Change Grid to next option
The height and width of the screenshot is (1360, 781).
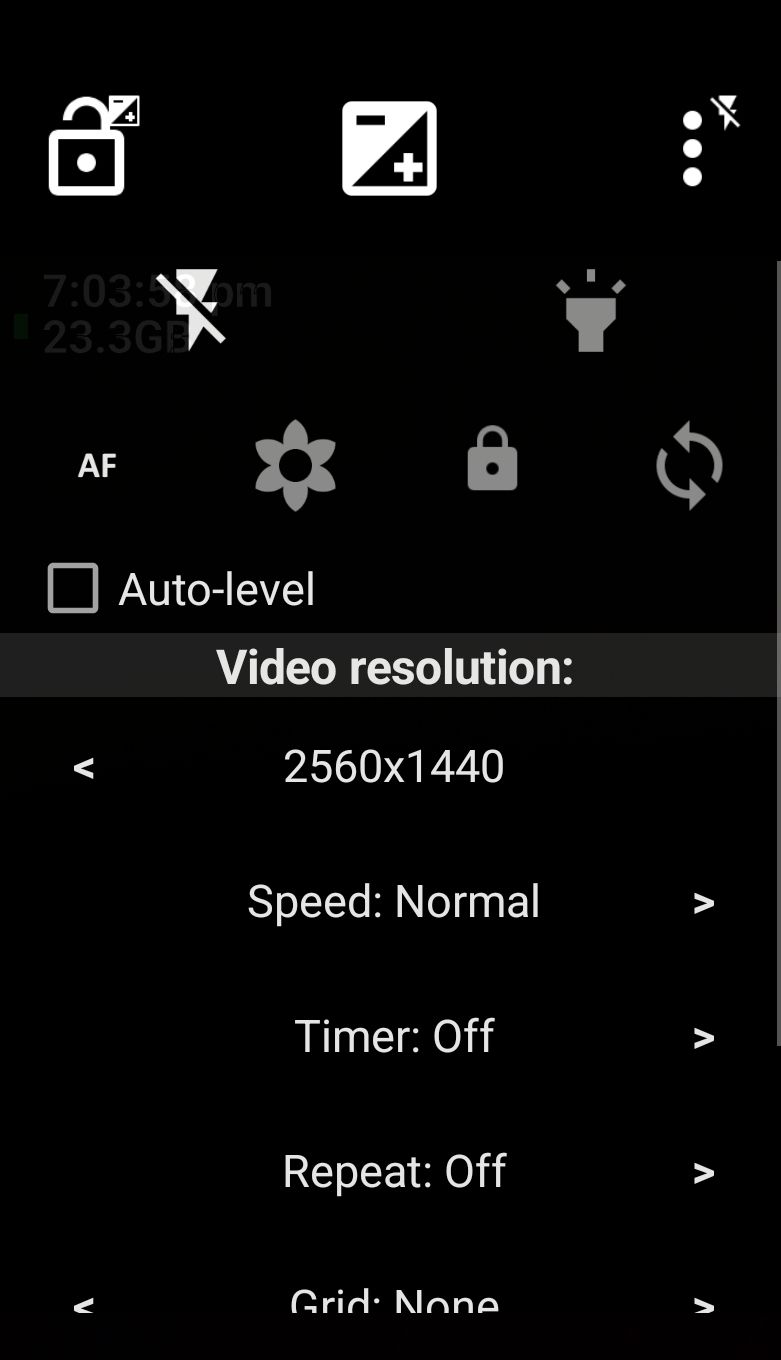704,1302
